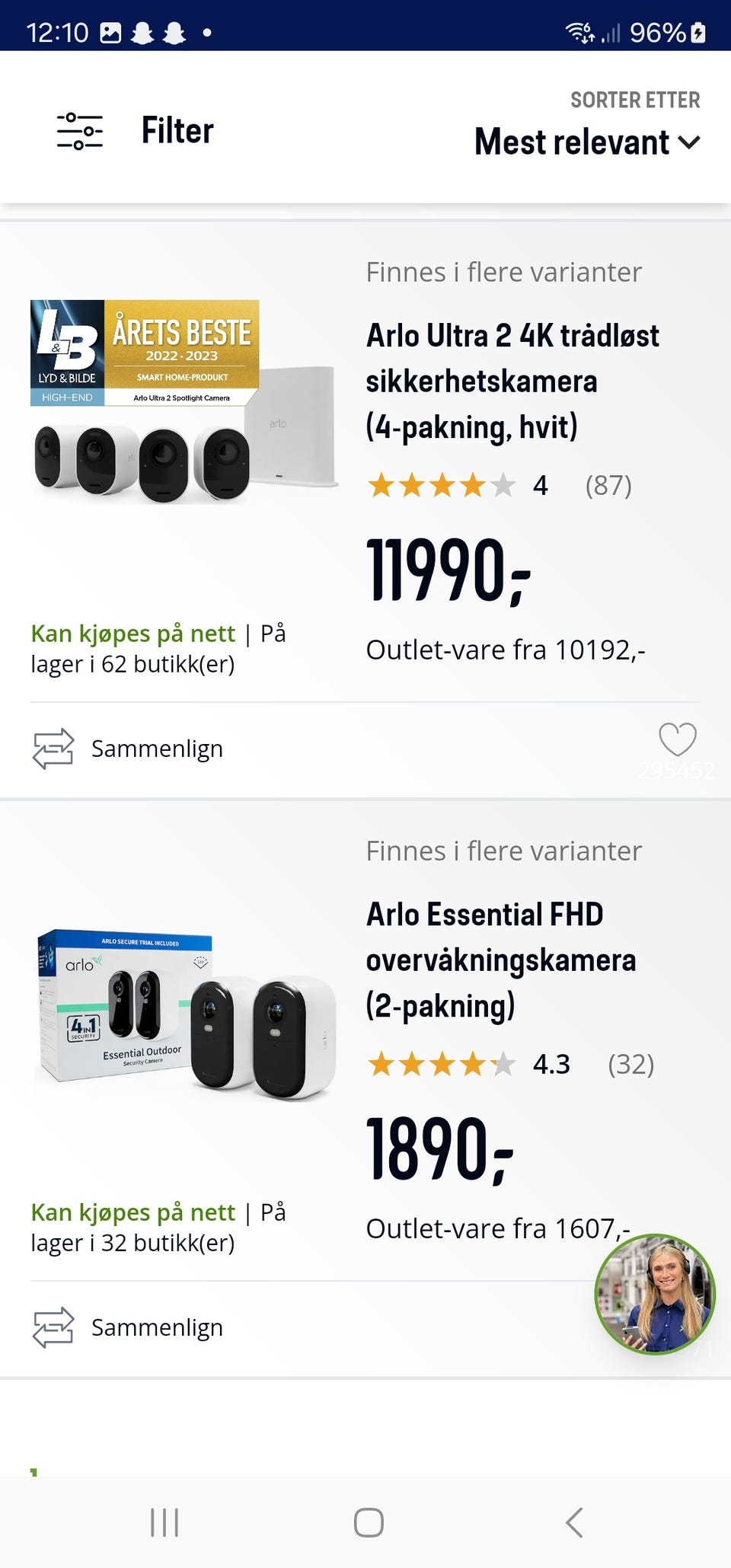
Task: Open Arlo Essential FHD product card
Action: pos(500,960)
